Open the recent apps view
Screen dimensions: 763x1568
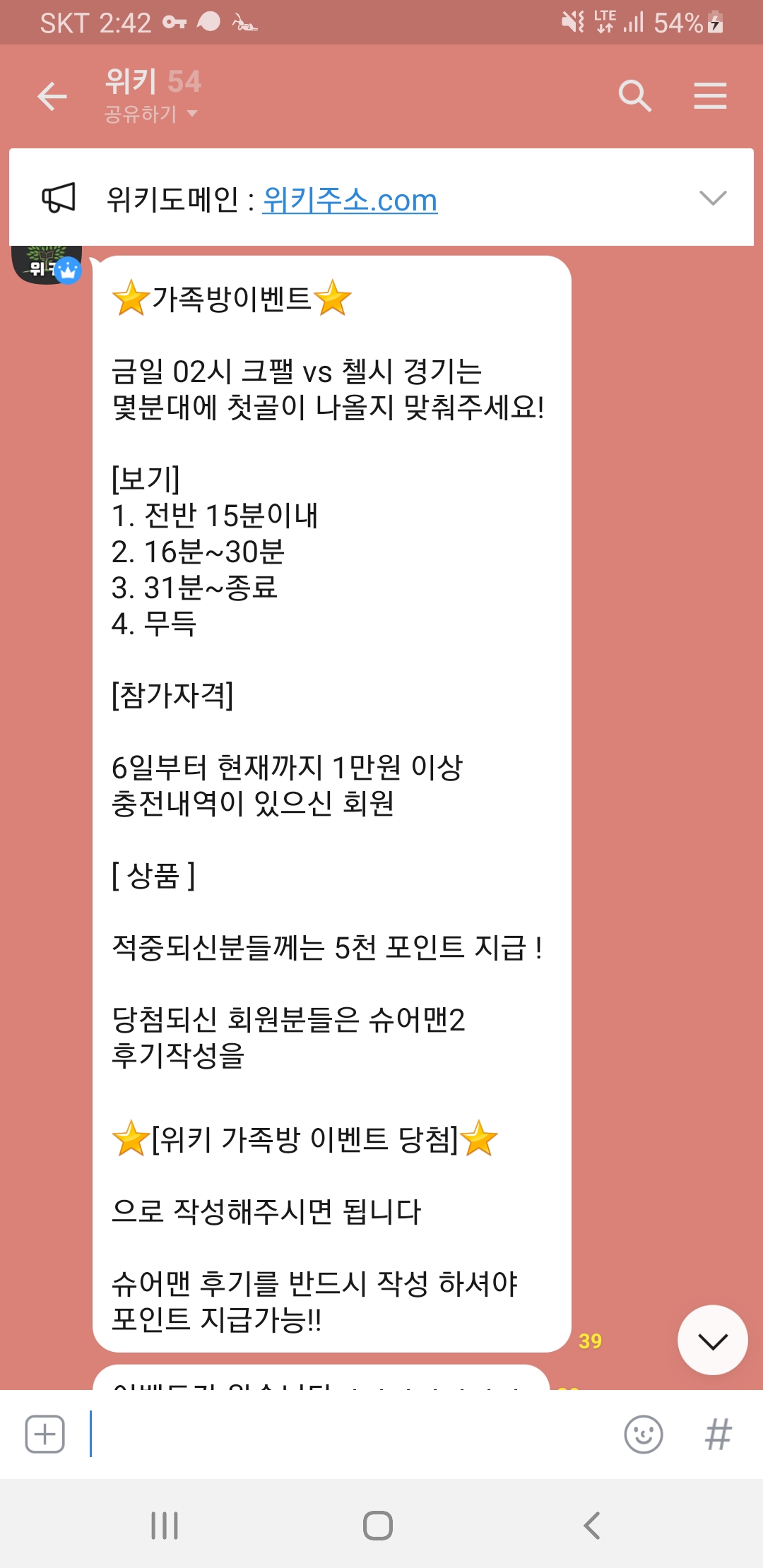165,1526
